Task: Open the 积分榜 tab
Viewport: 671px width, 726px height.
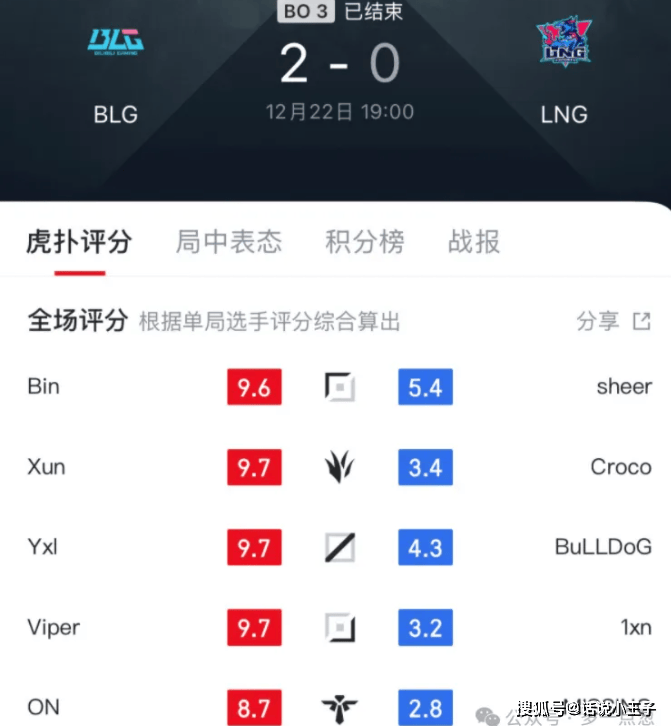Action: [x=365, y=242]
